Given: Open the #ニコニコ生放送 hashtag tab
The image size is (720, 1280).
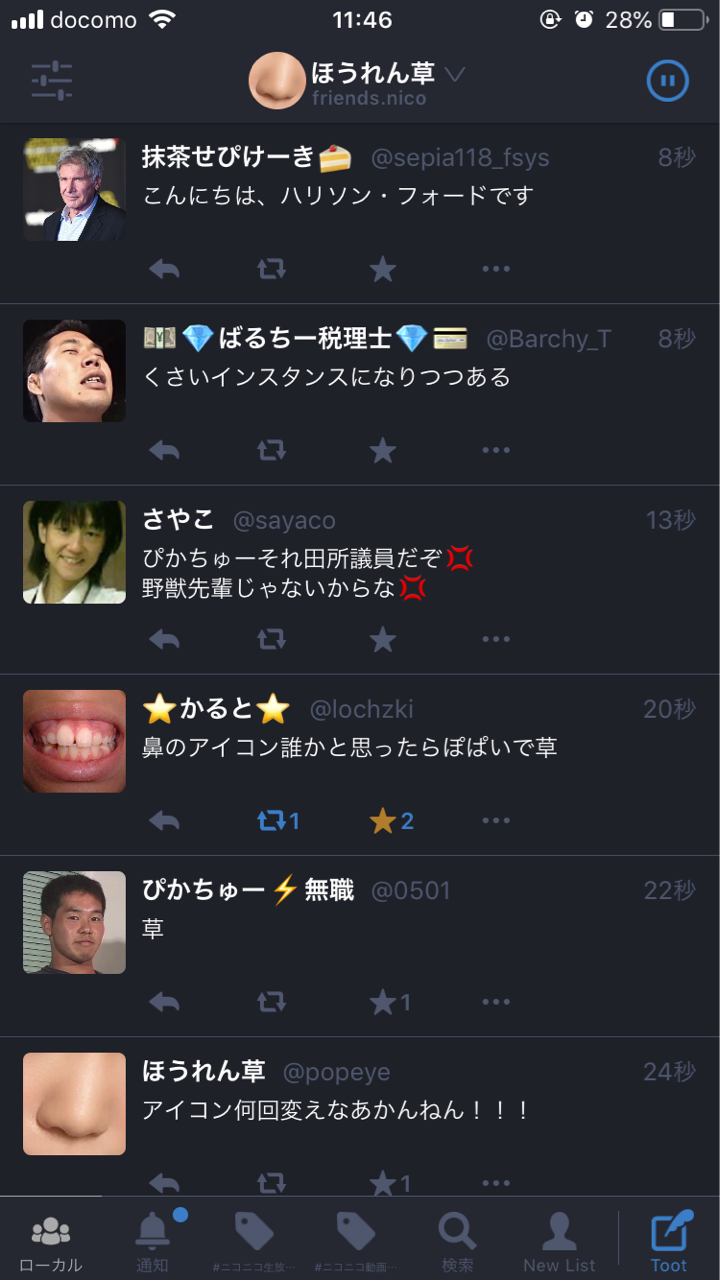Looking at the screenshot, I should click(254, 1242).
